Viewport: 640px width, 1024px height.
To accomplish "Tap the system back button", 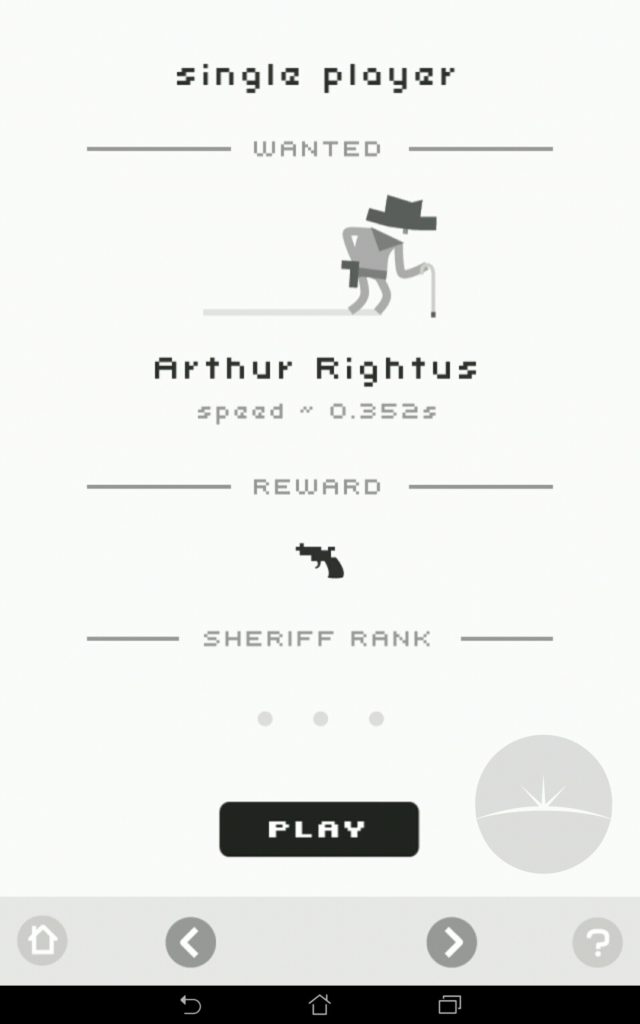I will 190,1004.
